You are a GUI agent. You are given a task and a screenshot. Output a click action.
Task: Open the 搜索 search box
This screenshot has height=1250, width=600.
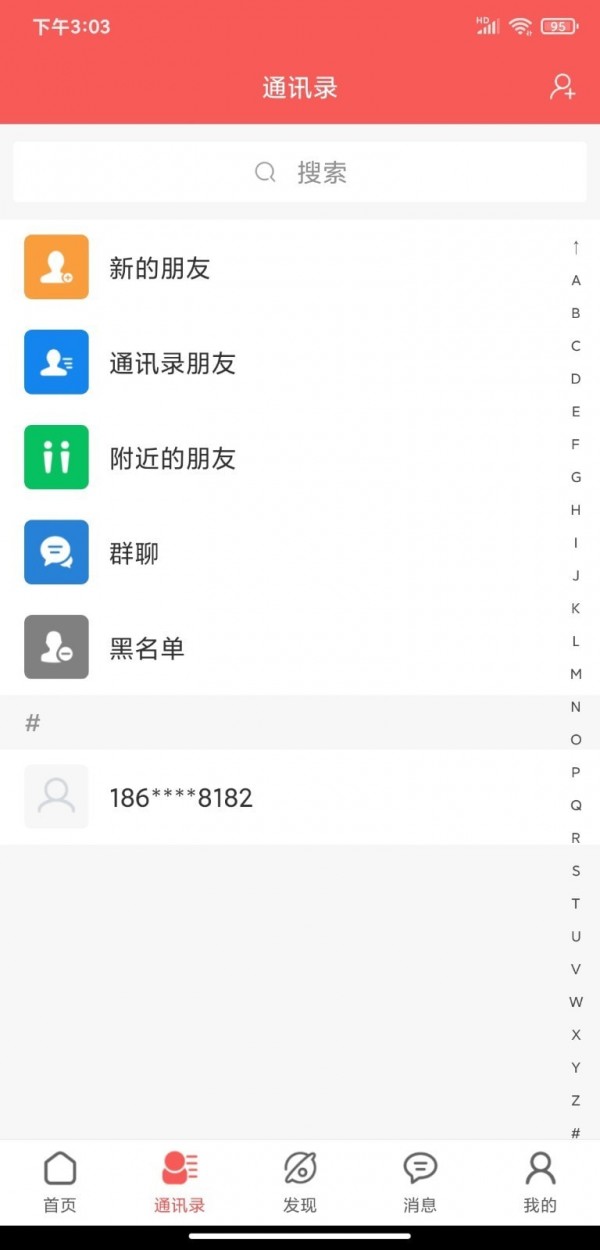(300, 172)
